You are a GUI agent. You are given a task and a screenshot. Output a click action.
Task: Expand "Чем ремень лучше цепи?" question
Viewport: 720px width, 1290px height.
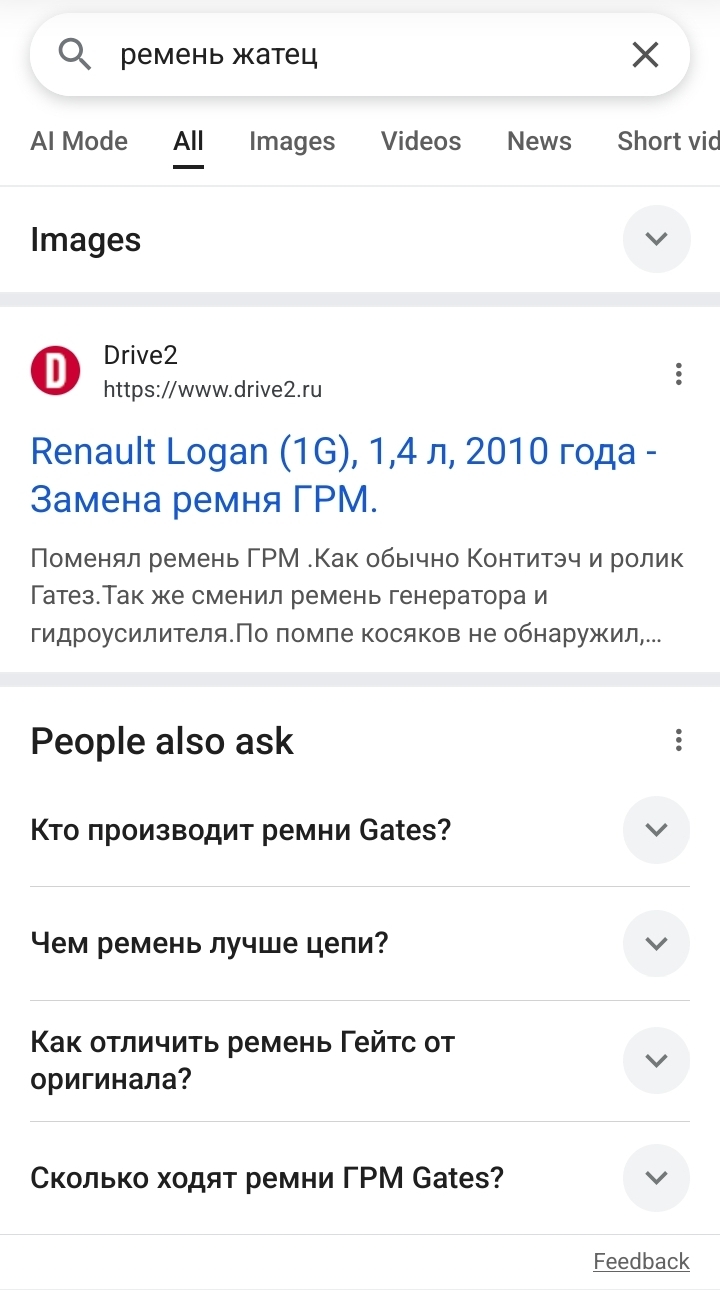(656, 943)
